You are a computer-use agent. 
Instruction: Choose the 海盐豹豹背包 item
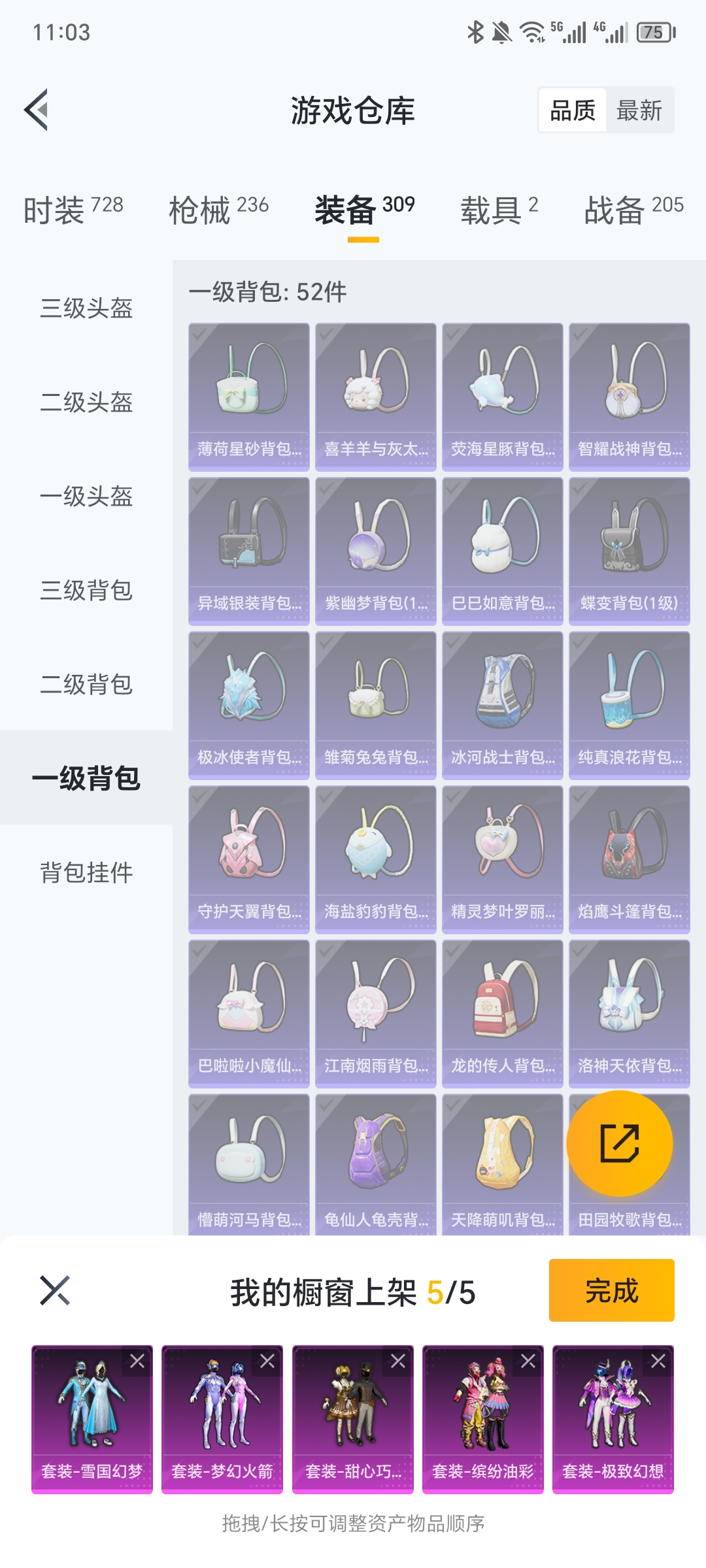pyautogui.click(x=376, y=859)
